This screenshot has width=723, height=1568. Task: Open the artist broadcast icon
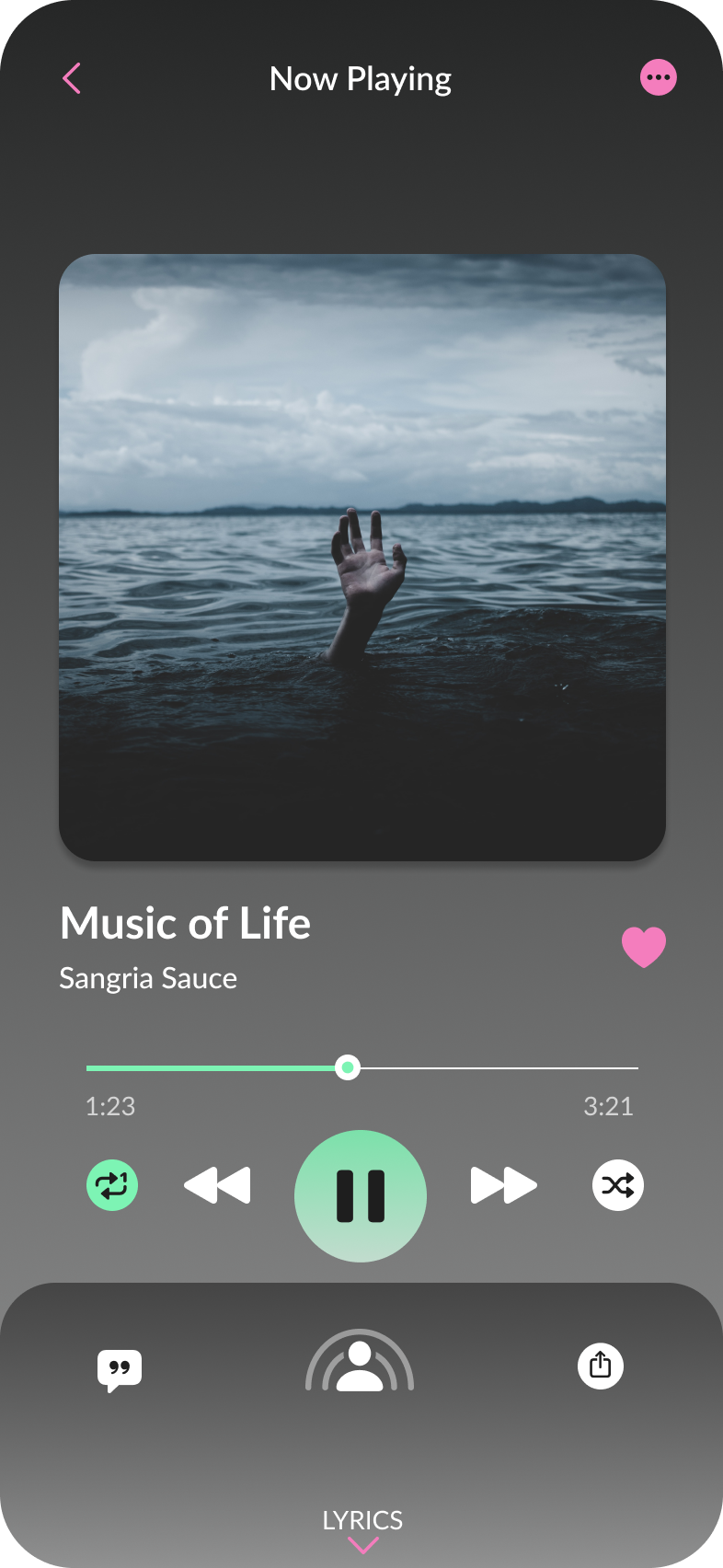(x=360, y=1364)
